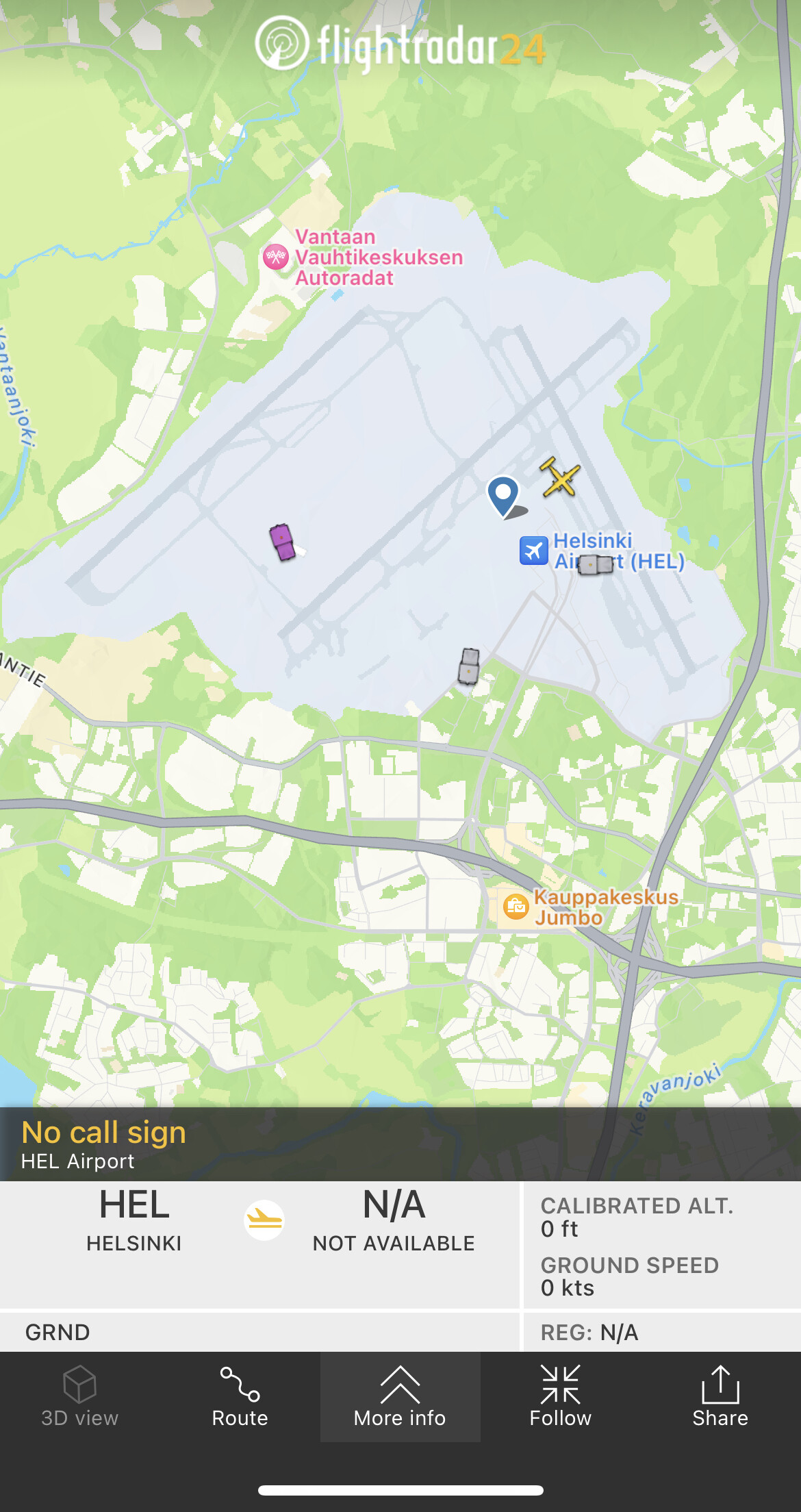Screen dimensions: 801x1512
Task: Open Vantaan Vauhtikeskuksen Autoradat marker
Action: (276, 257)
